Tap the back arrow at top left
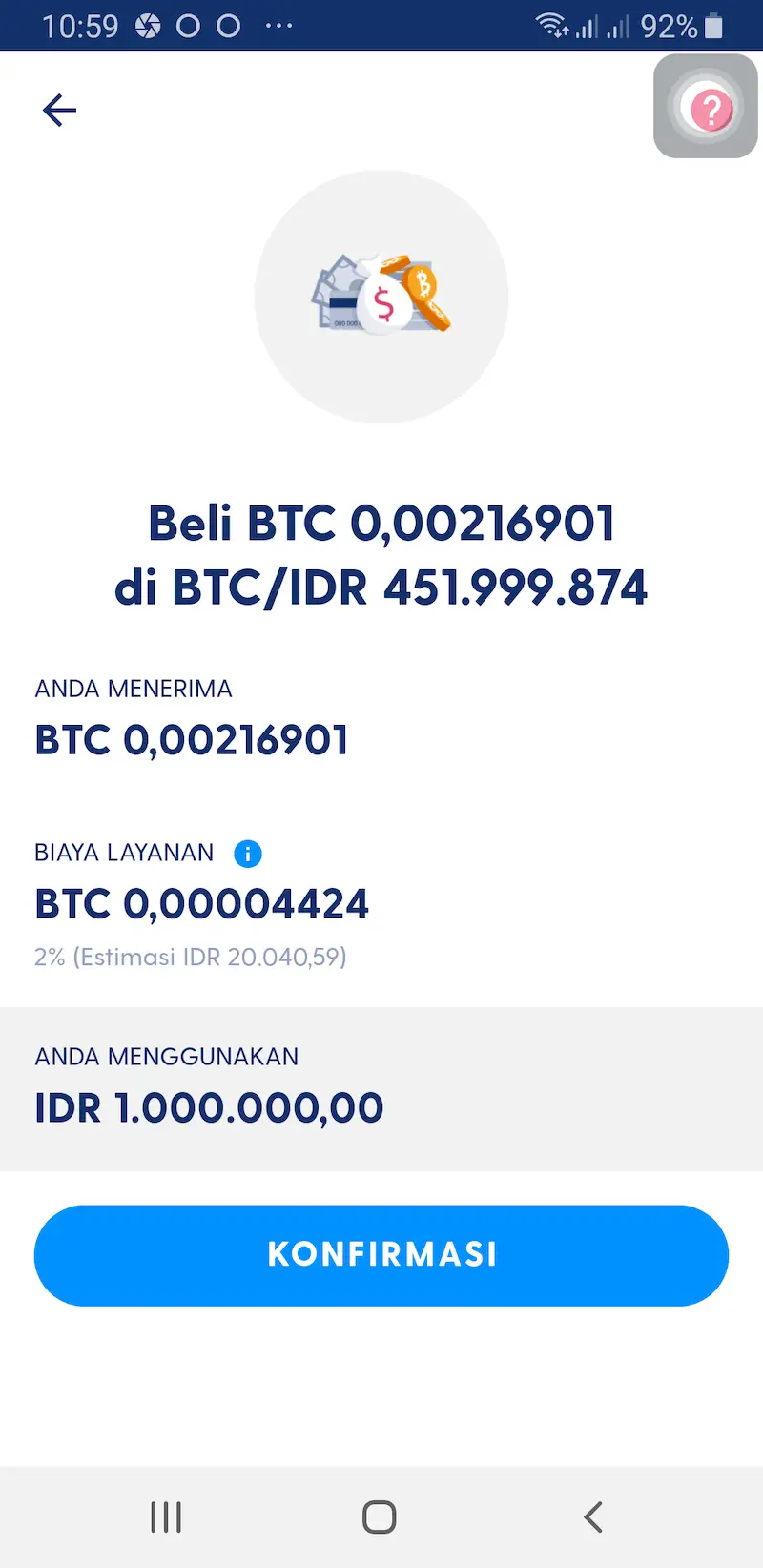Viewport: 763px width, 1568px height. coord(59,110)
